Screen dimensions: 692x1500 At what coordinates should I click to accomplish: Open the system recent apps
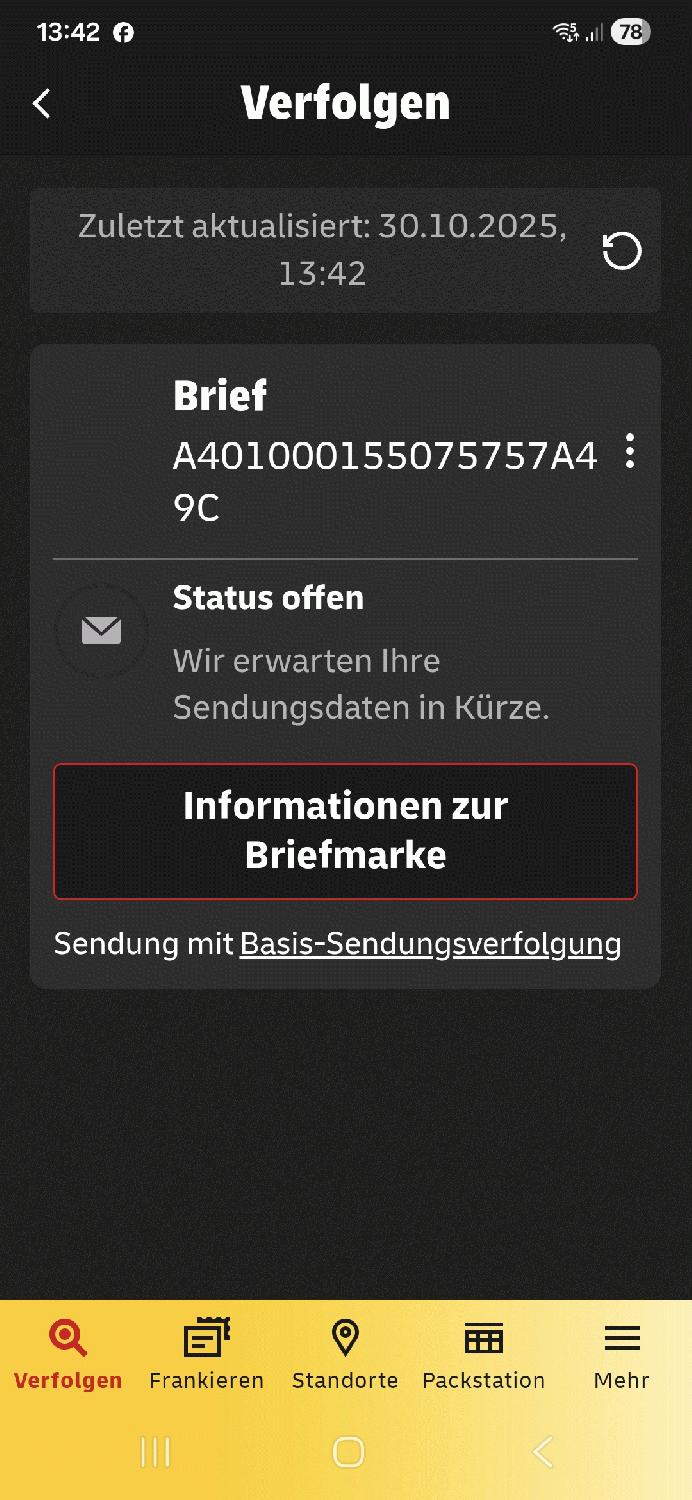(155, 1452)
